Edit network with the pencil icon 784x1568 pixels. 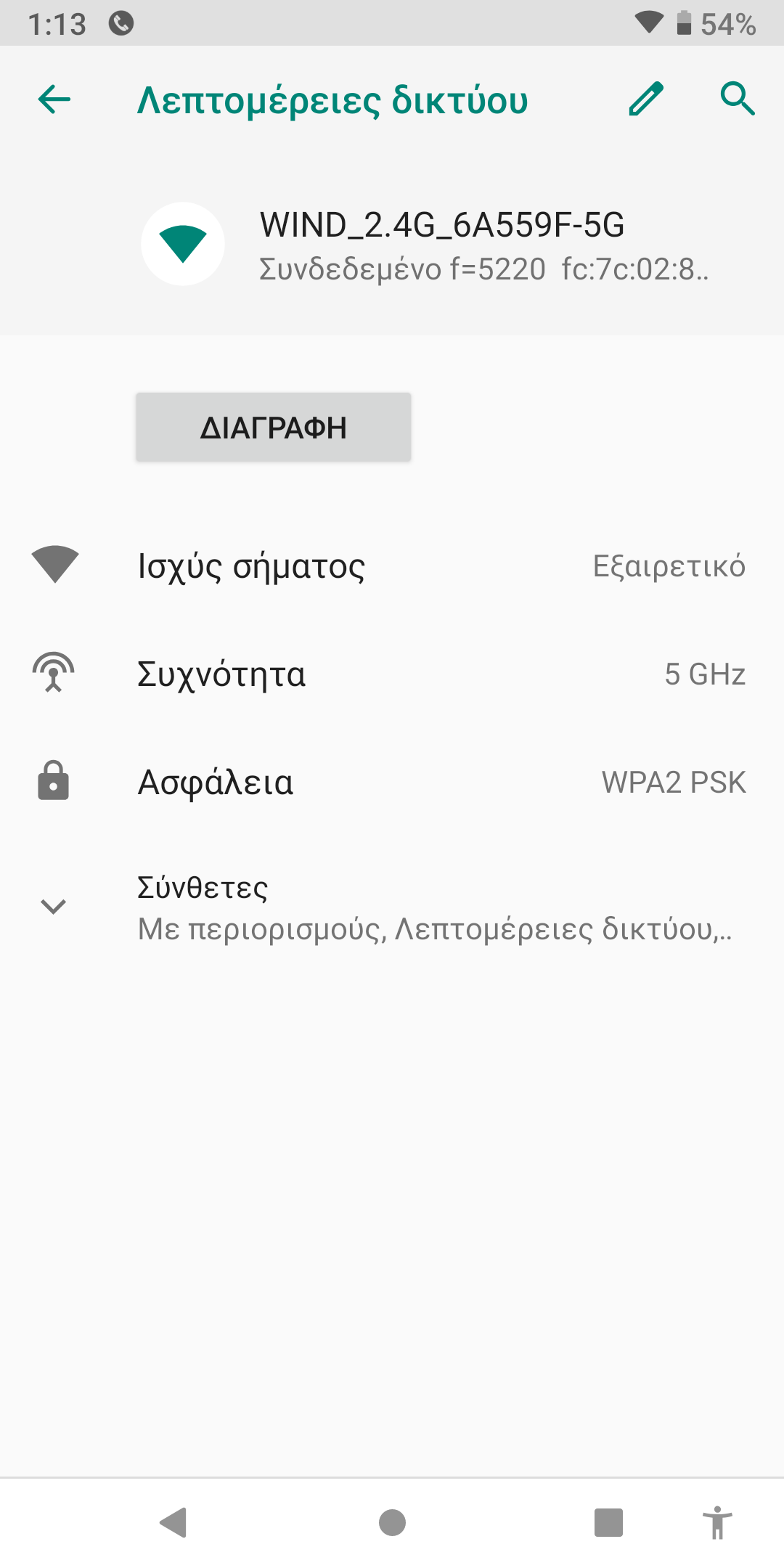point(646,99)
